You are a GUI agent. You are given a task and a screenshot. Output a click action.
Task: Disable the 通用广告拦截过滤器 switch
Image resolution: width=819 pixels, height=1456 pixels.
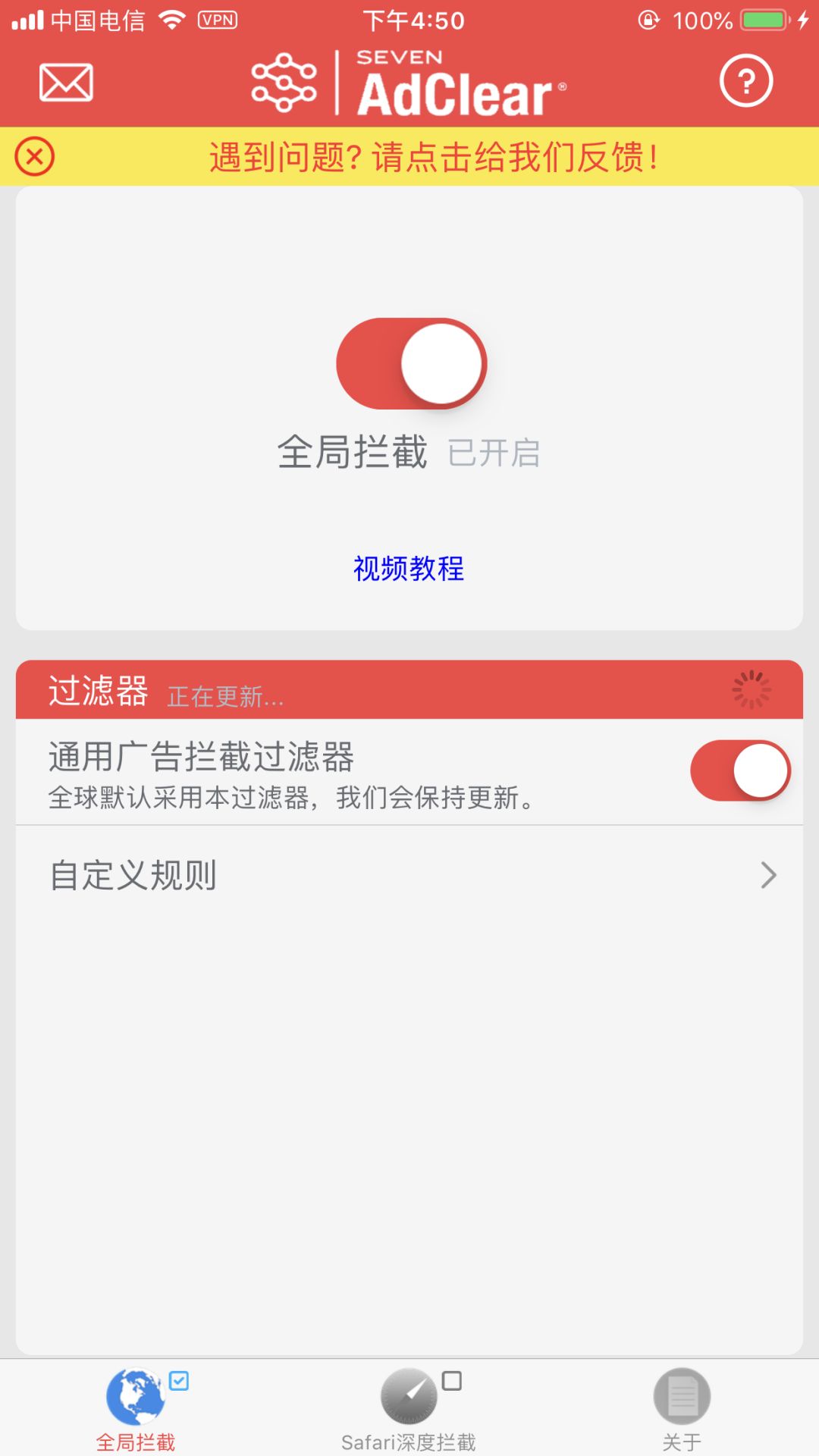(x=740, y=770)
